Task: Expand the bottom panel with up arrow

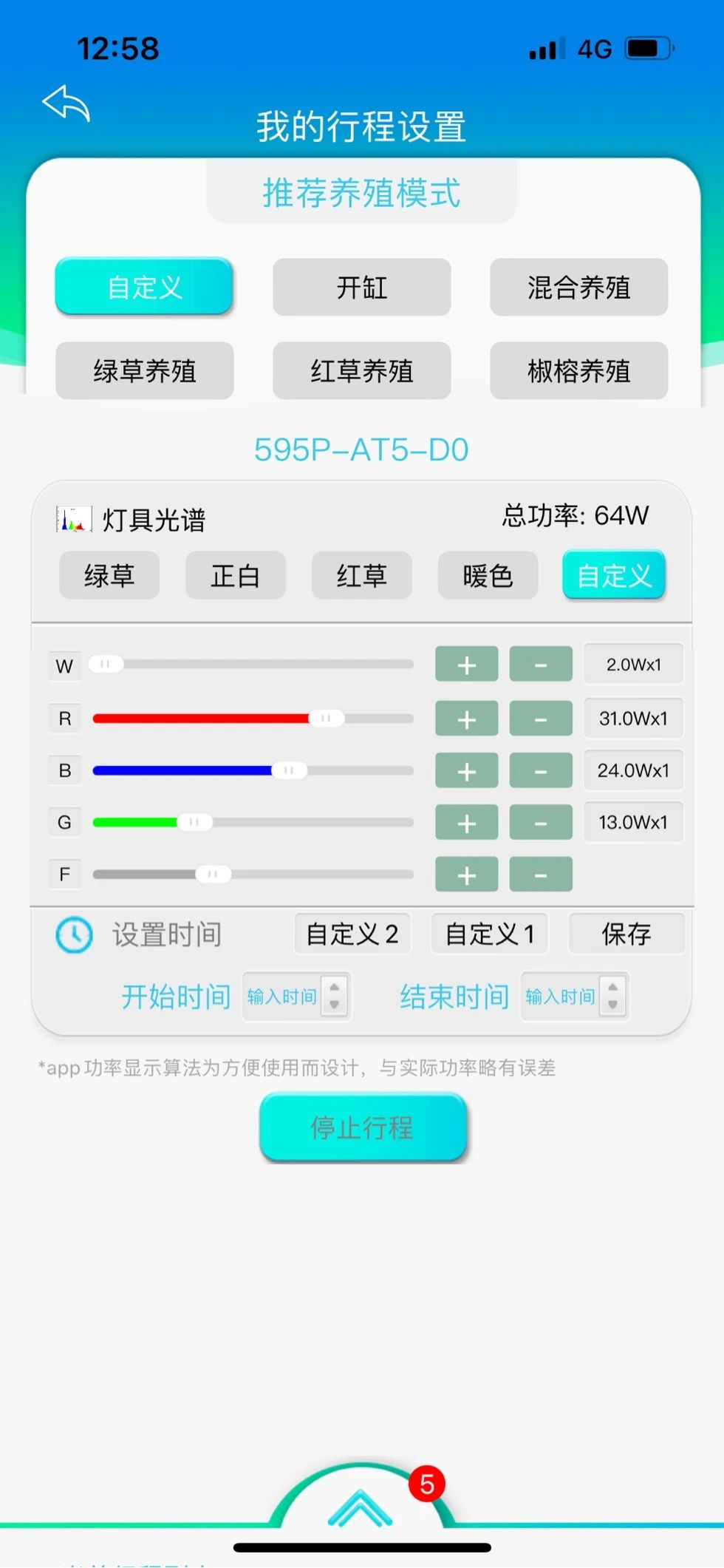Action: coord(361,1508)
